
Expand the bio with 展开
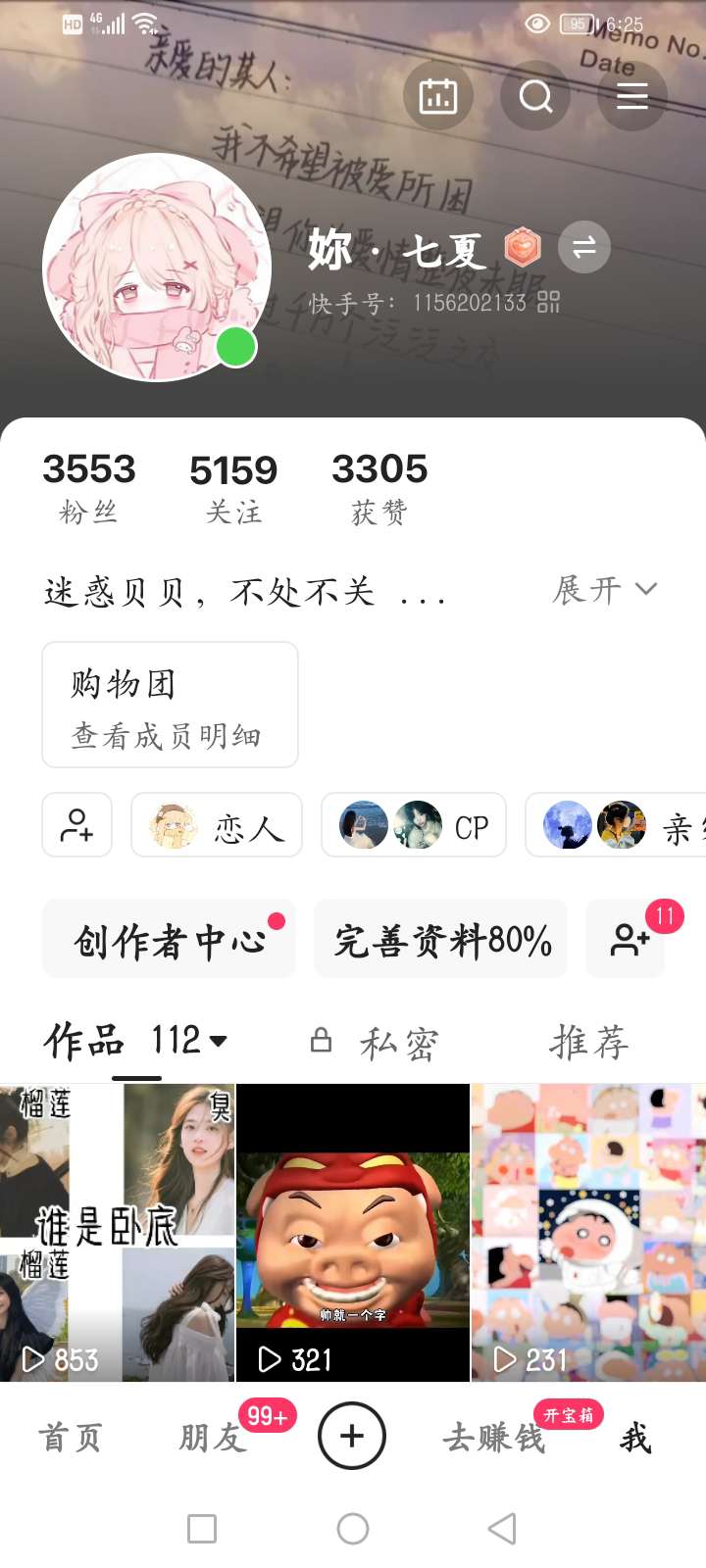604,590
